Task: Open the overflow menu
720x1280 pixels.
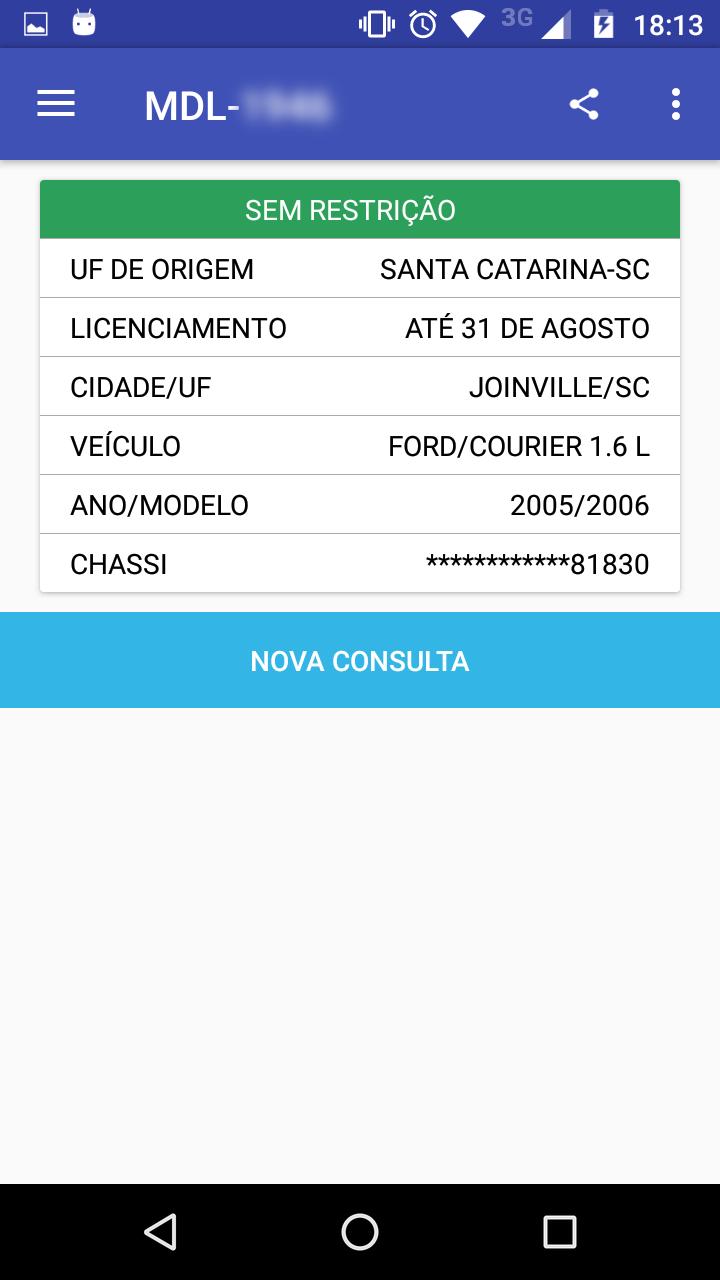Action: click(676, 104)
